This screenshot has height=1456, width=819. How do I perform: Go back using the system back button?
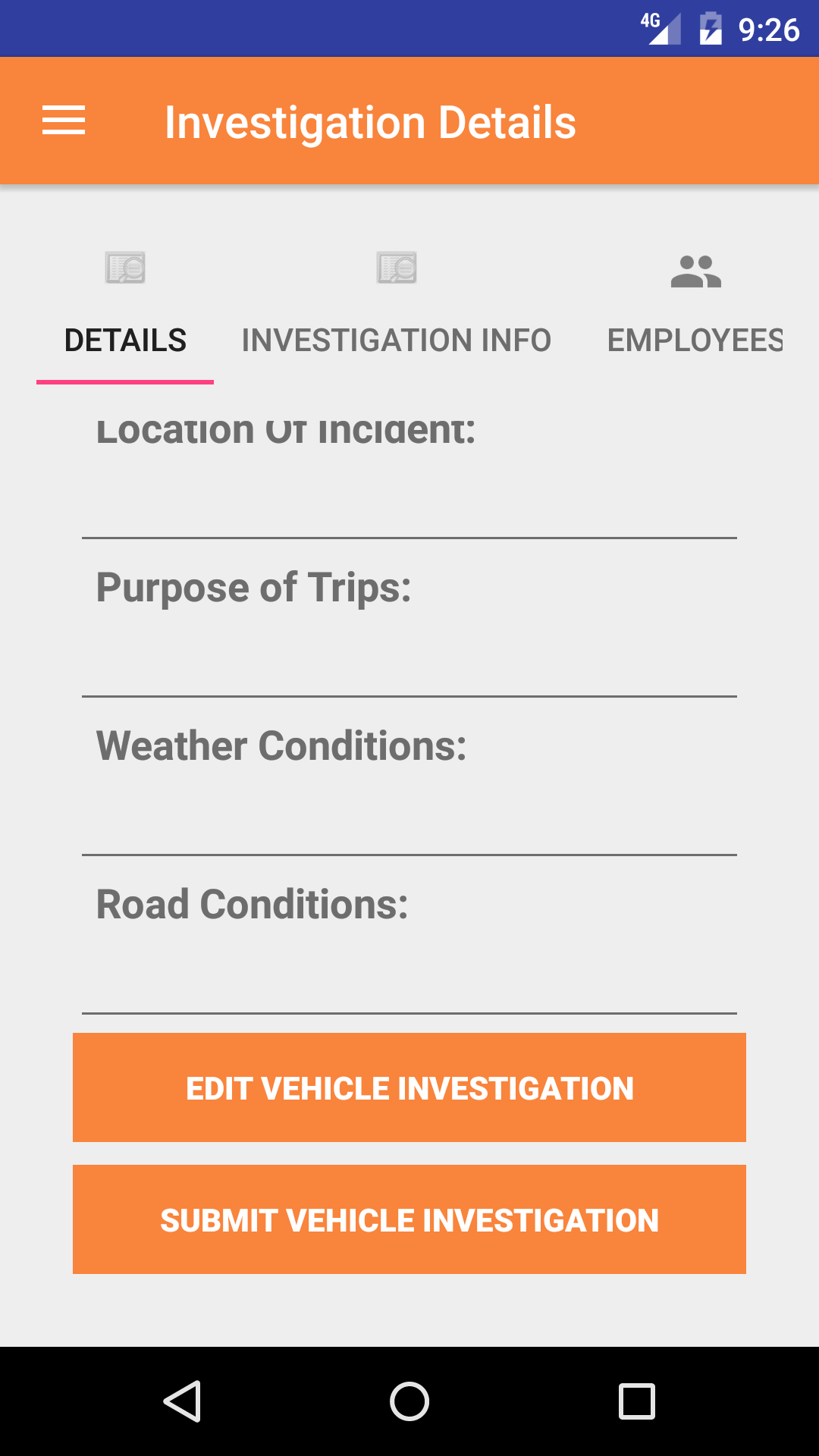point(182,1401)
